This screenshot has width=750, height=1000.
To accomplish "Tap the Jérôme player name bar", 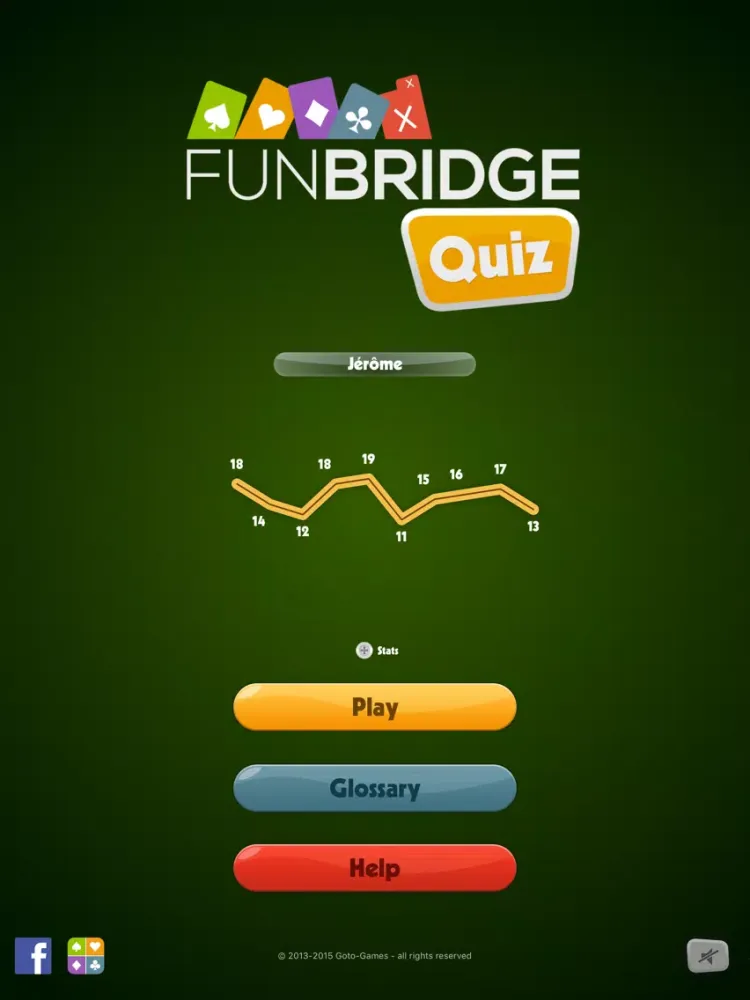I will [374, 364].
